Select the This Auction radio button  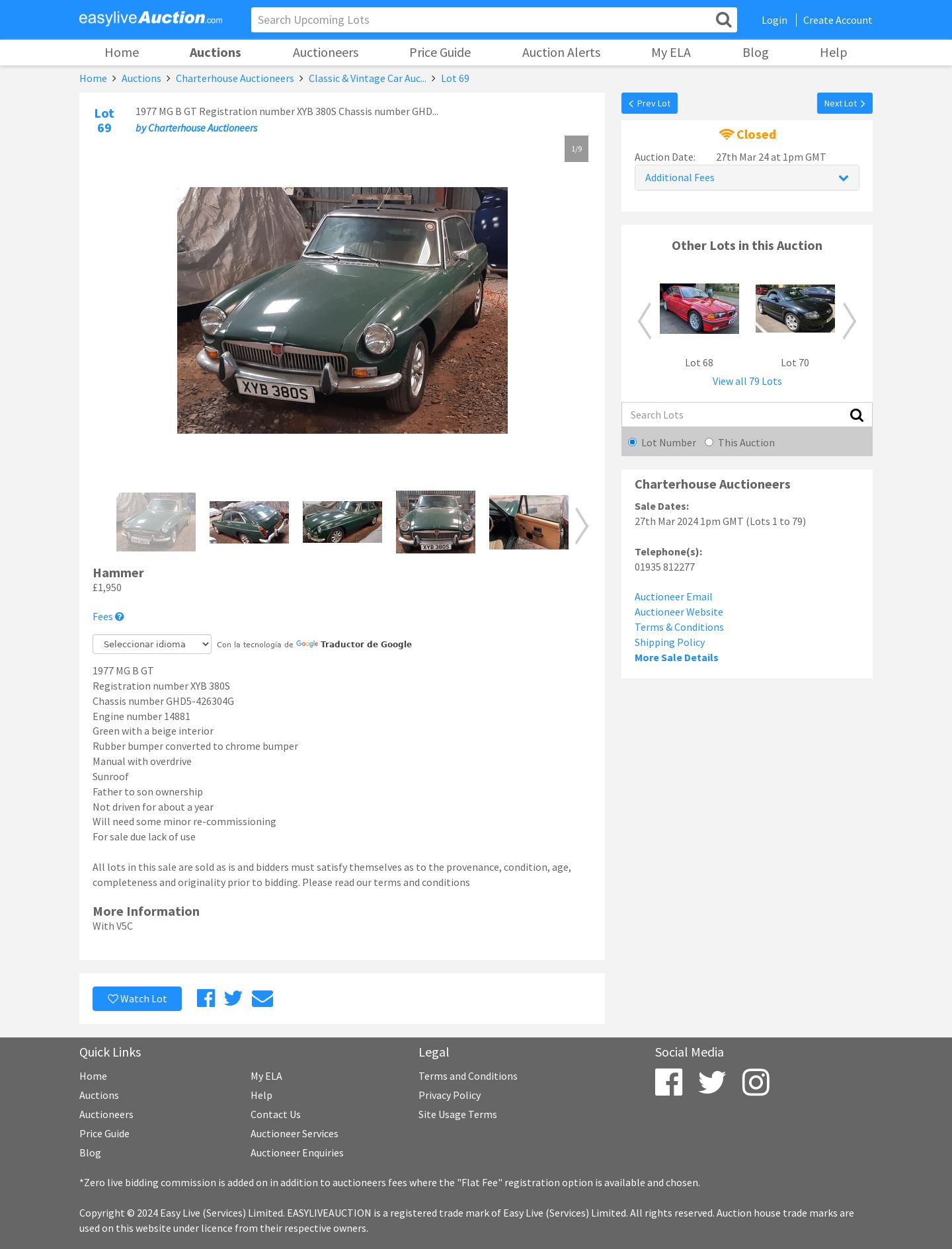(x=709, y=442)
